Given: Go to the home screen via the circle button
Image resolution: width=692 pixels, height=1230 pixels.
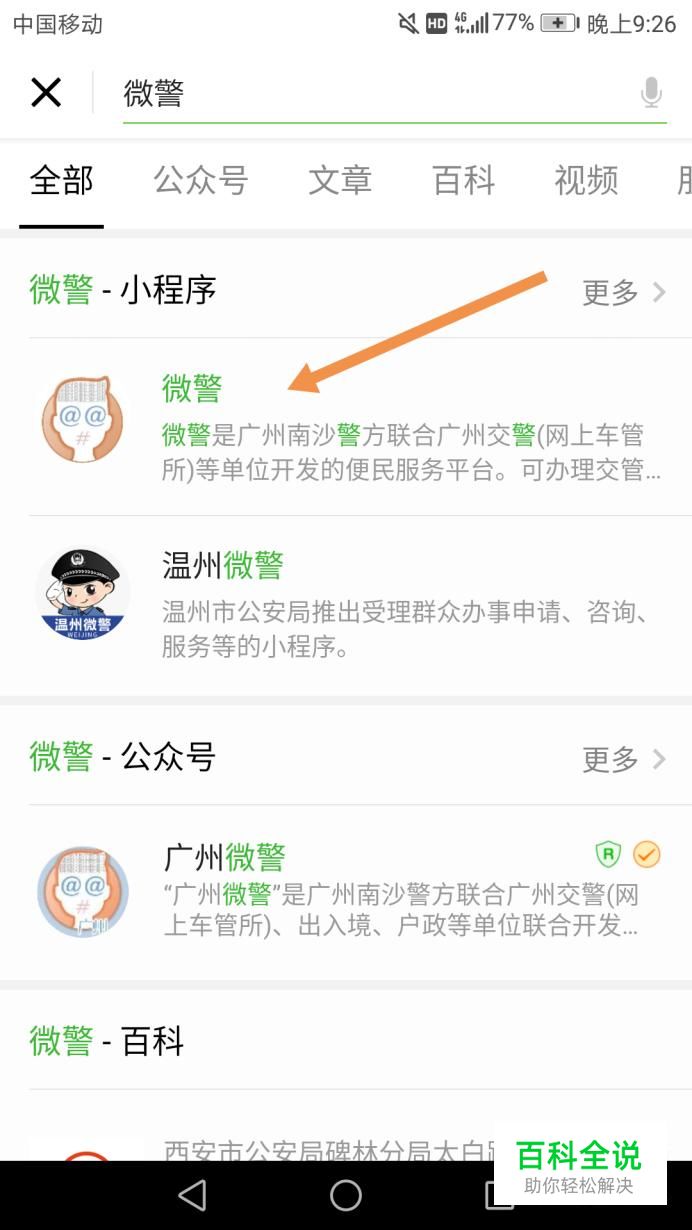Looking at the screenshot, I should (346, 1195).
